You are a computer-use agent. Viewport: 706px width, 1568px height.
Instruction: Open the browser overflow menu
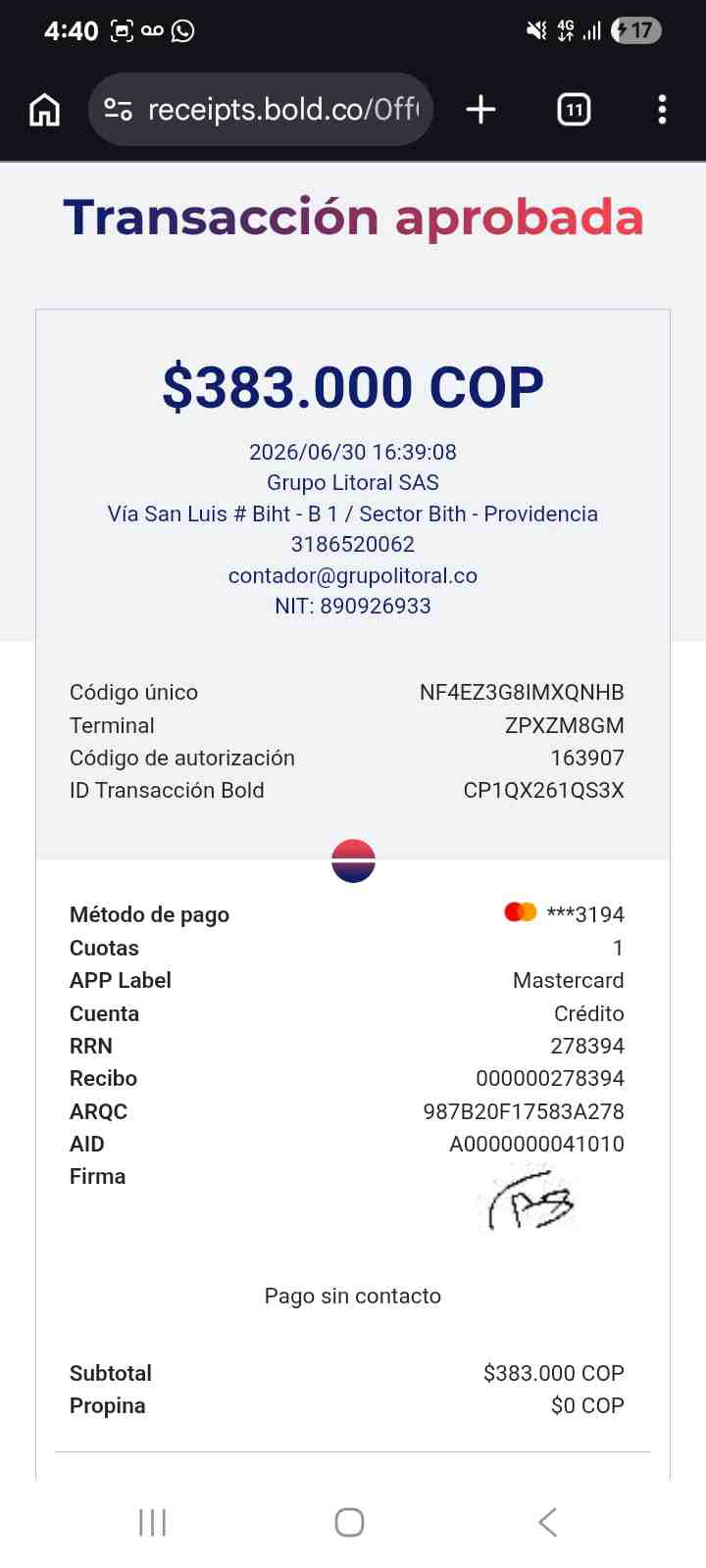click(662, 110)
